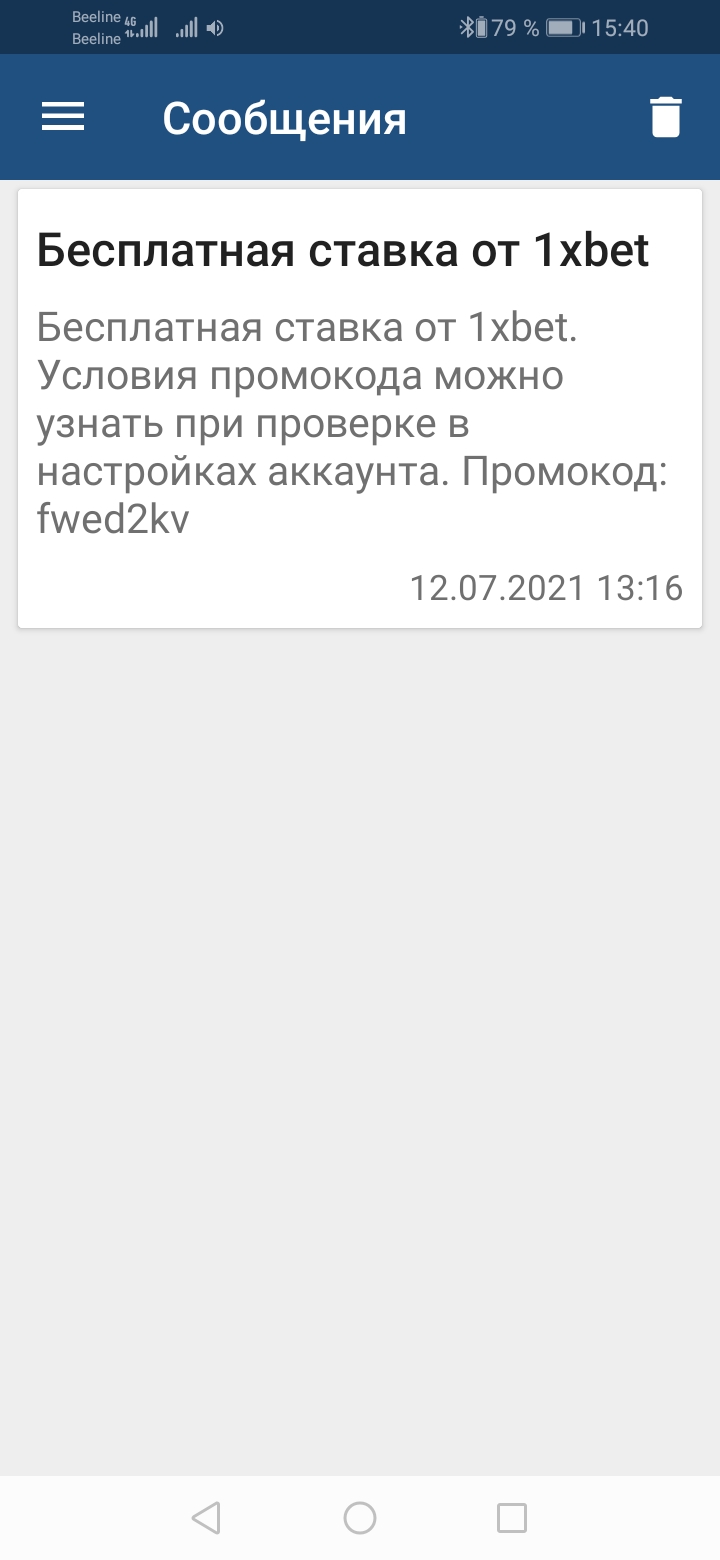Open the Бесплатная ставка от 1xbet message

(360, 408)
